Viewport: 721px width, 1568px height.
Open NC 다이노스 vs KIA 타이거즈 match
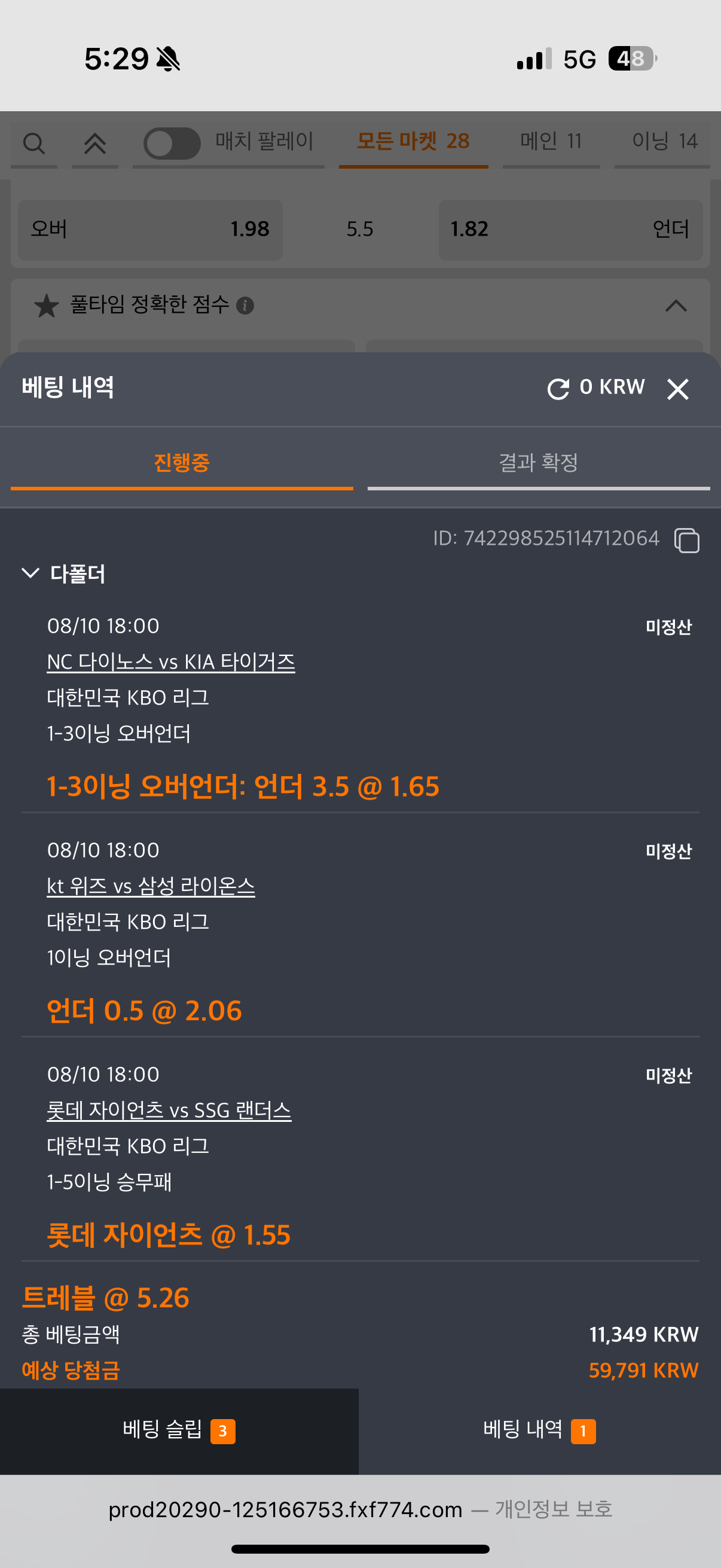[x=171, y=661]
